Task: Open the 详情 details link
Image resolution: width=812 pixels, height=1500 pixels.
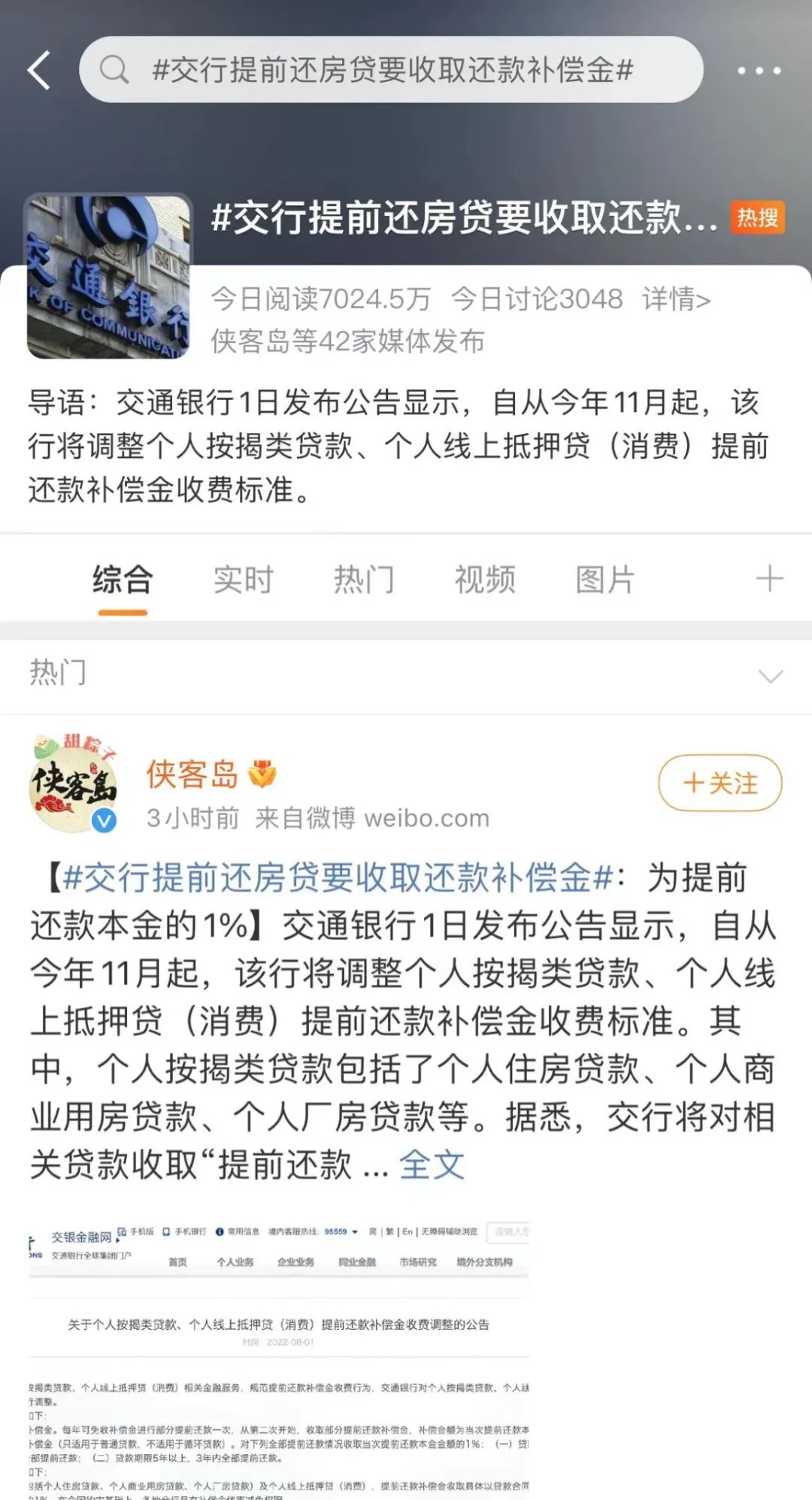Action: pyautogui.click(x=676, y=299)
